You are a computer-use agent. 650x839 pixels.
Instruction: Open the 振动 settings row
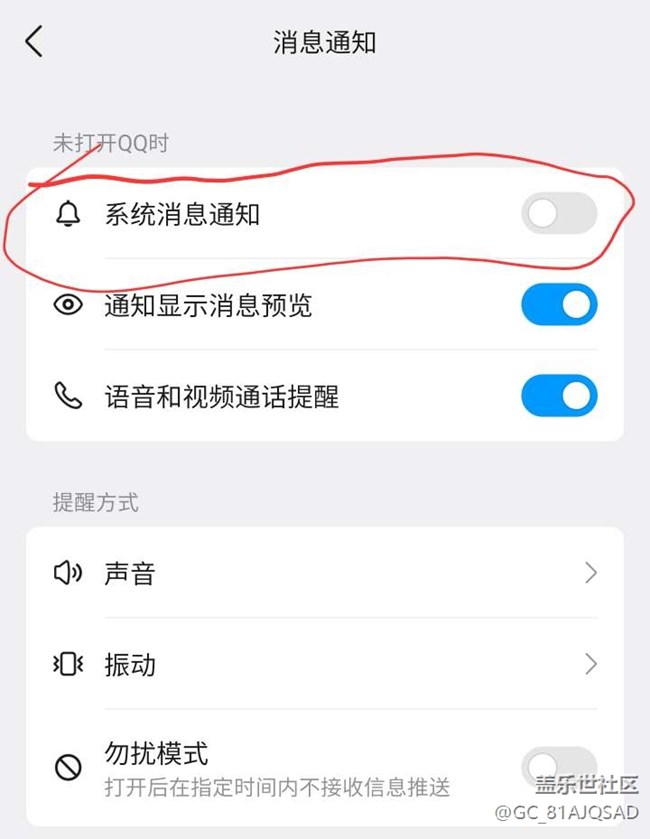(x=324, y=664)
